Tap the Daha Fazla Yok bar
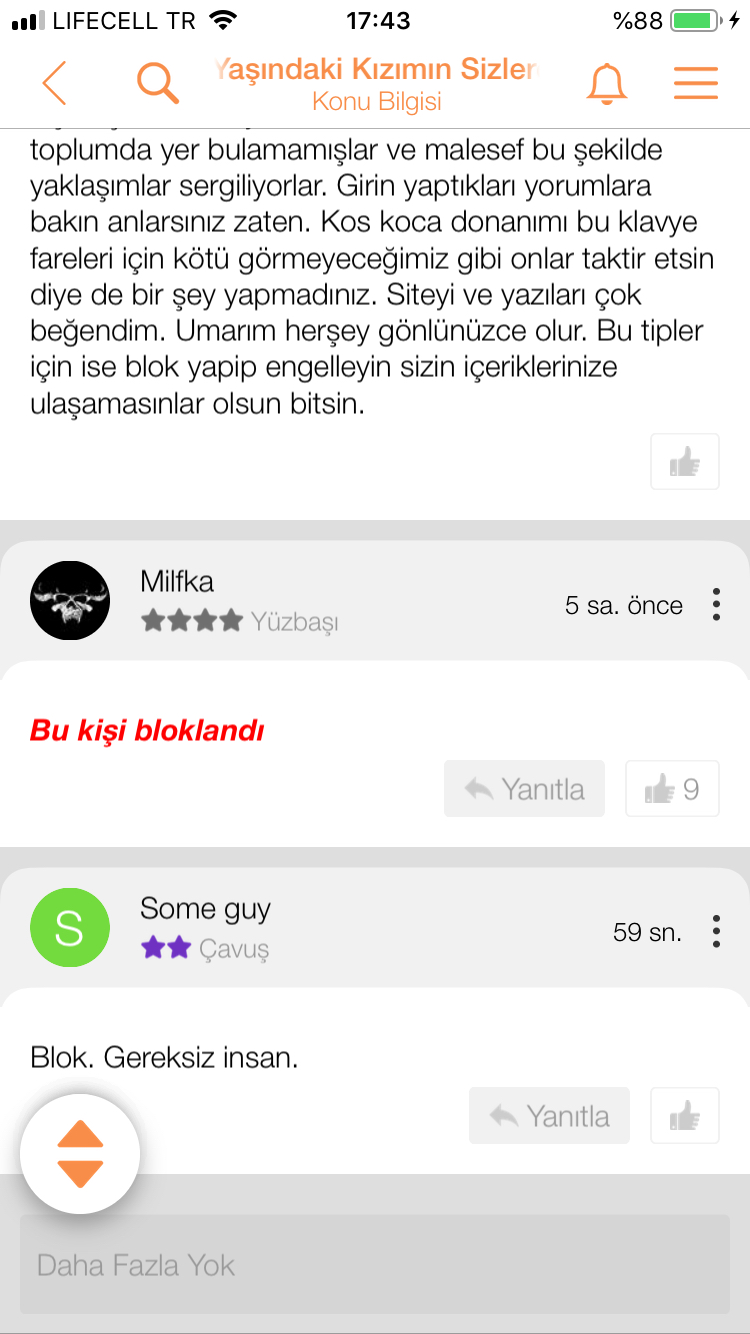 [375, 1264]
